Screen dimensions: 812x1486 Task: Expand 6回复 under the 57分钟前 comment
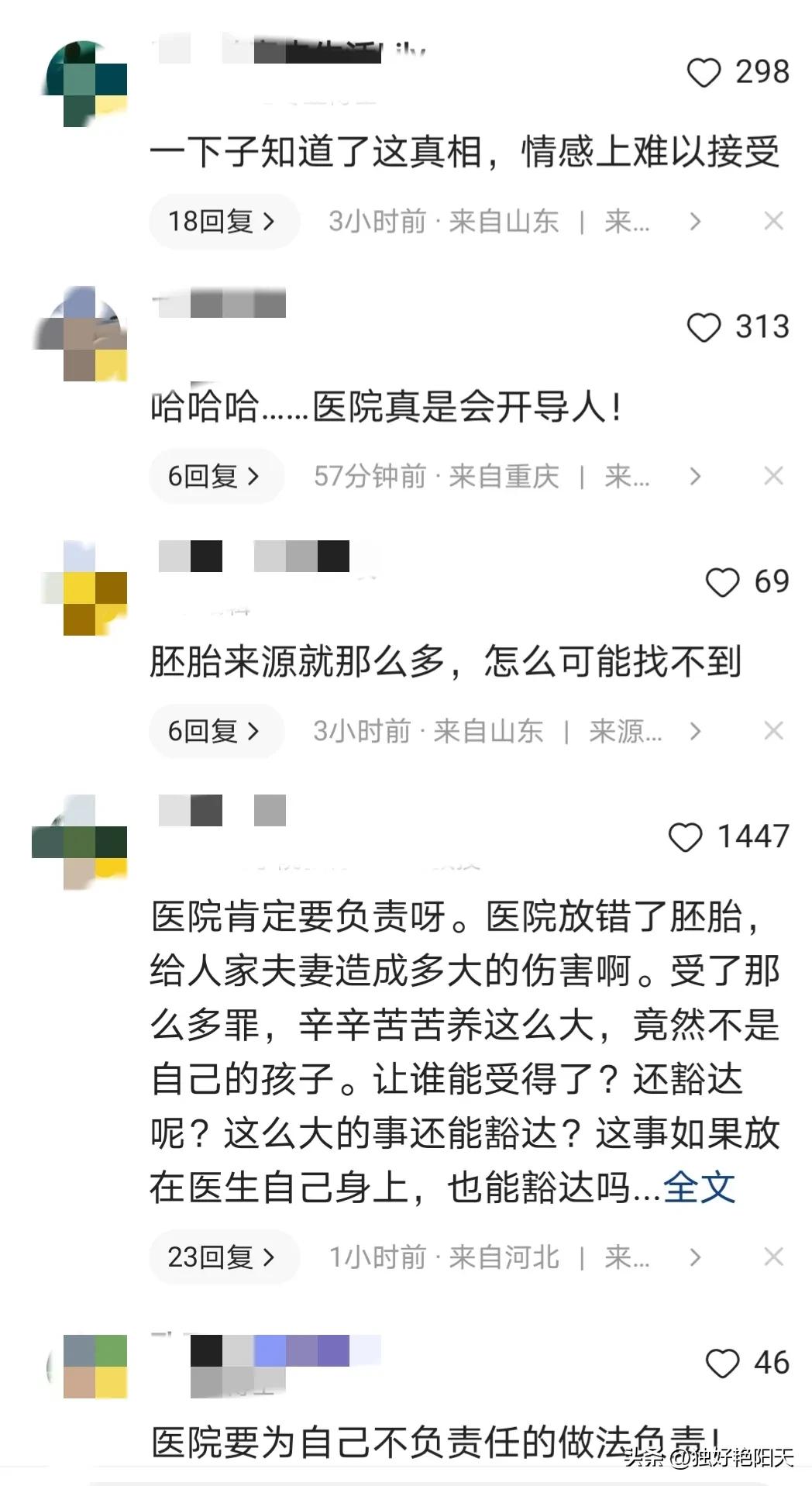click(x=215, y=476)
